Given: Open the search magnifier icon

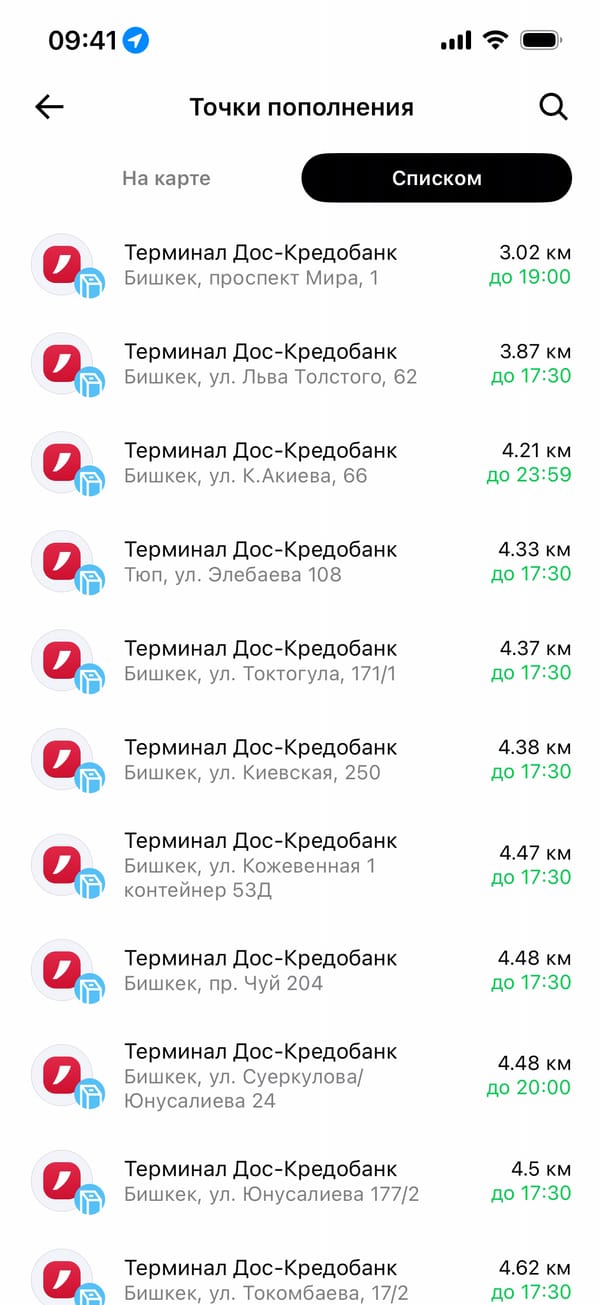Looking at the screenshot, I should click(x=553, y=107).
